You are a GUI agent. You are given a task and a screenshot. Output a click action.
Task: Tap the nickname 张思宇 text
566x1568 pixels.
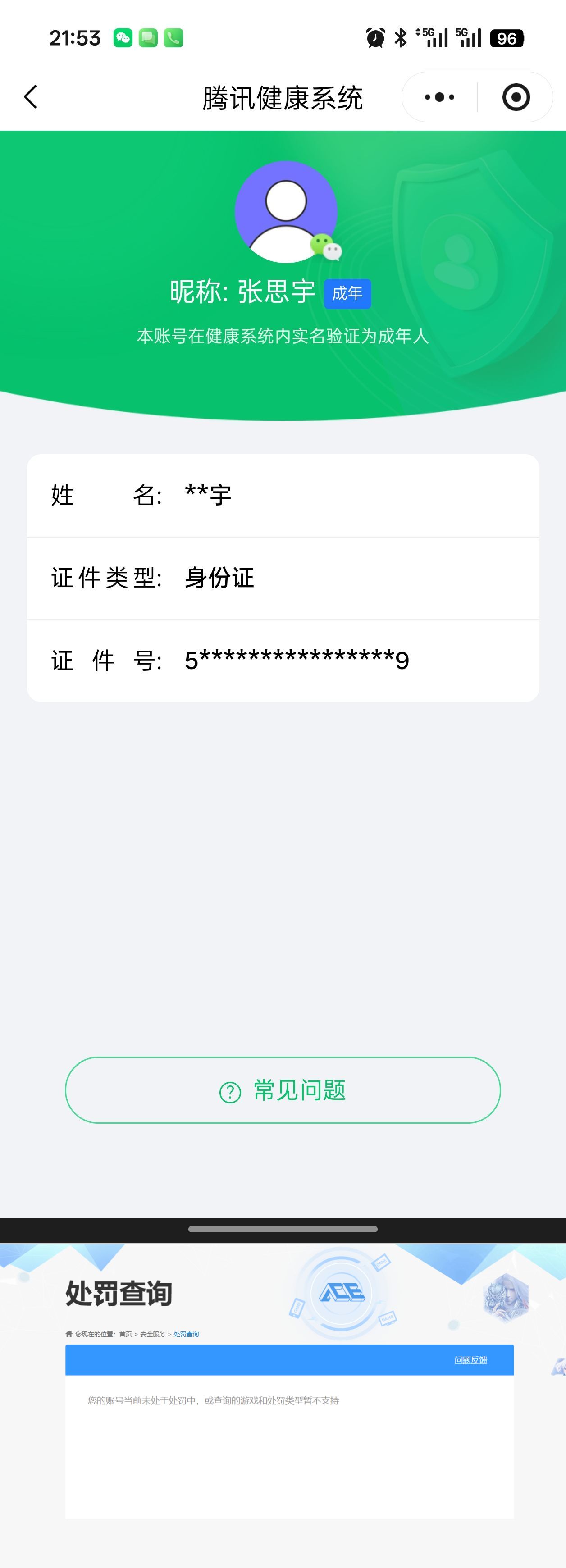[x=277, y=291]
